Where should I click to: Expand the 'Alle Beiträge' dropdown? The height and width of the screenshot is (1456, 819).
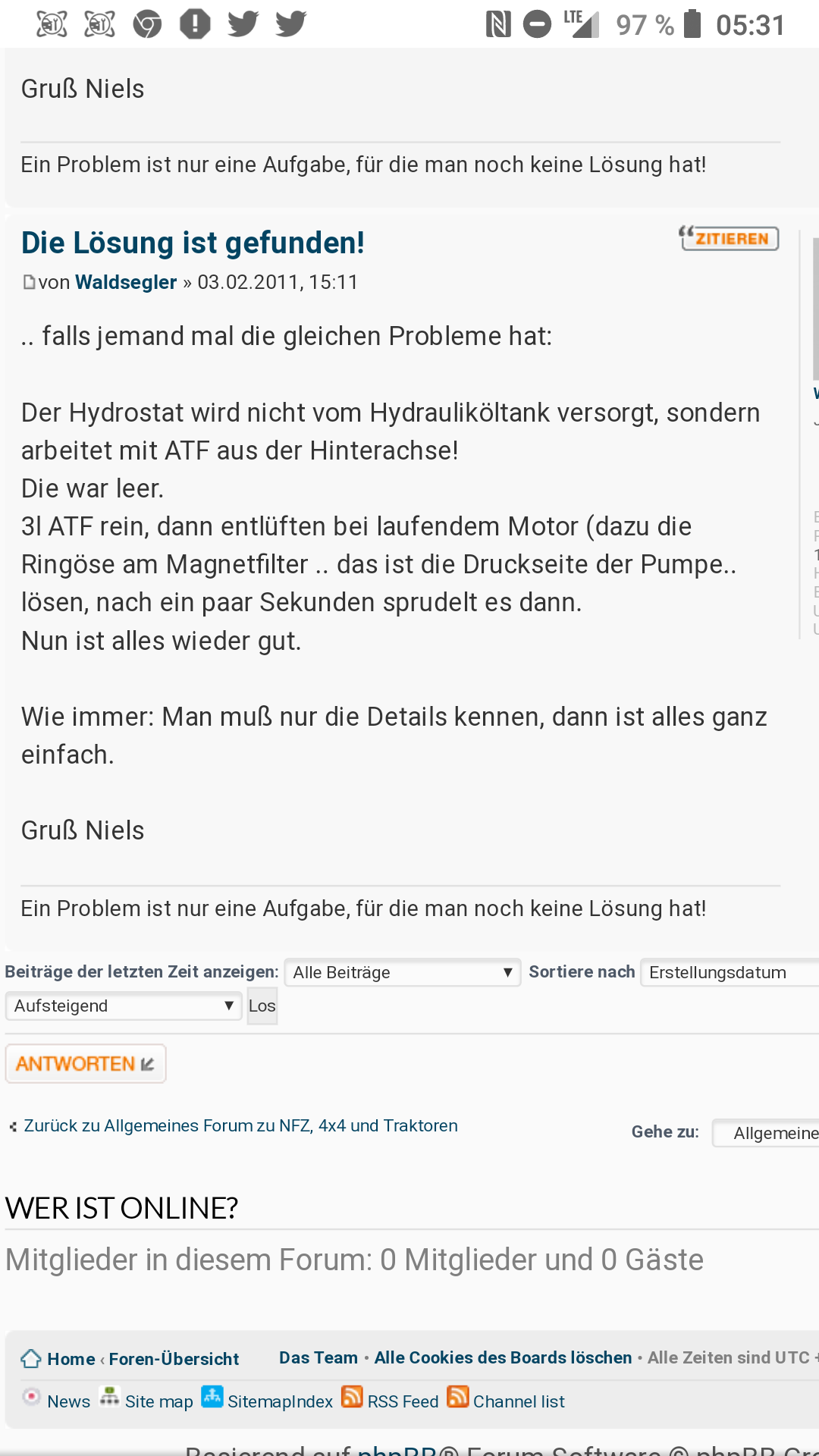coord(403,972)
